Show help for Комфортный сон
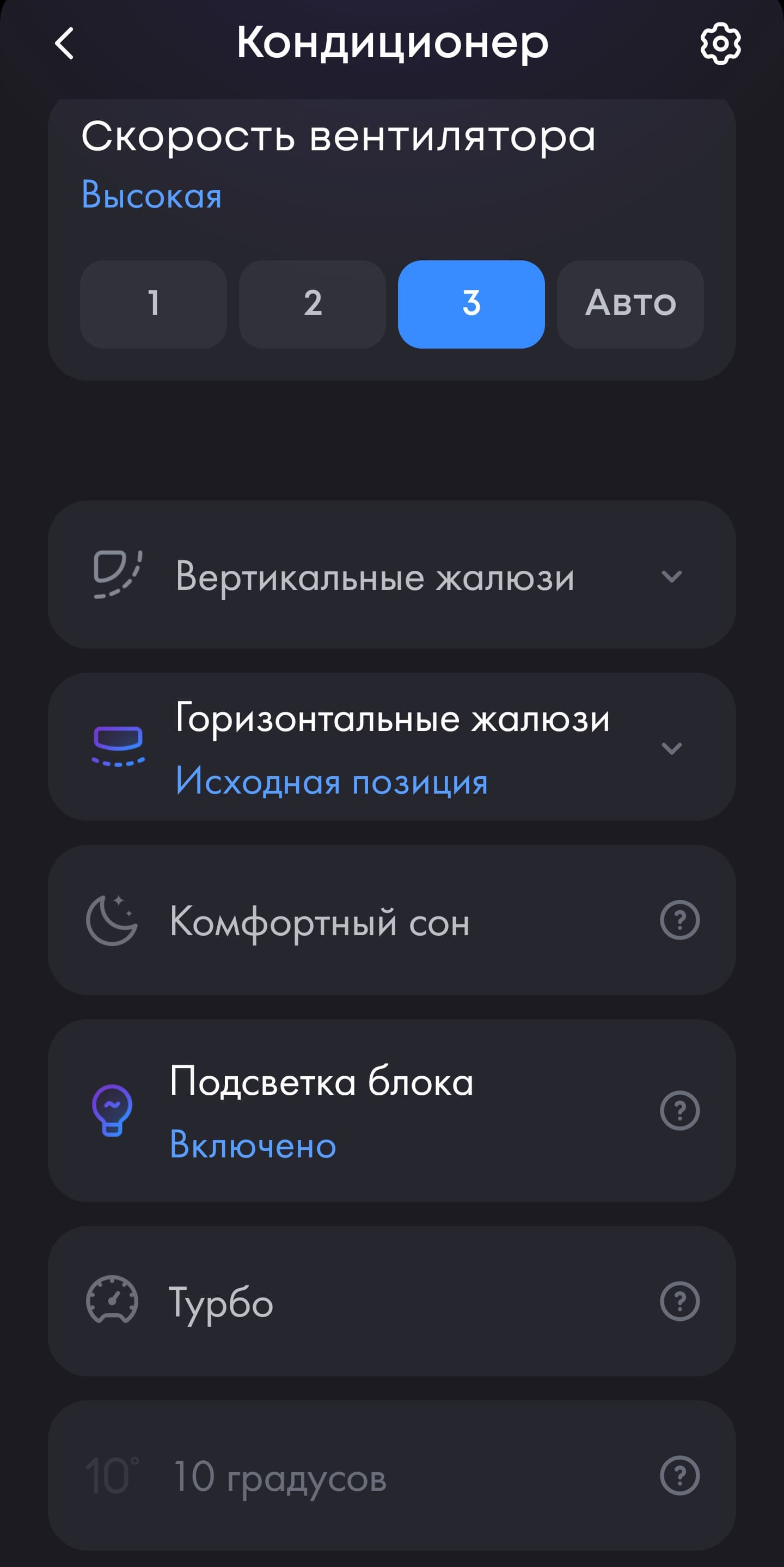Screen dimensions: 784x1567 coord(679,920)
